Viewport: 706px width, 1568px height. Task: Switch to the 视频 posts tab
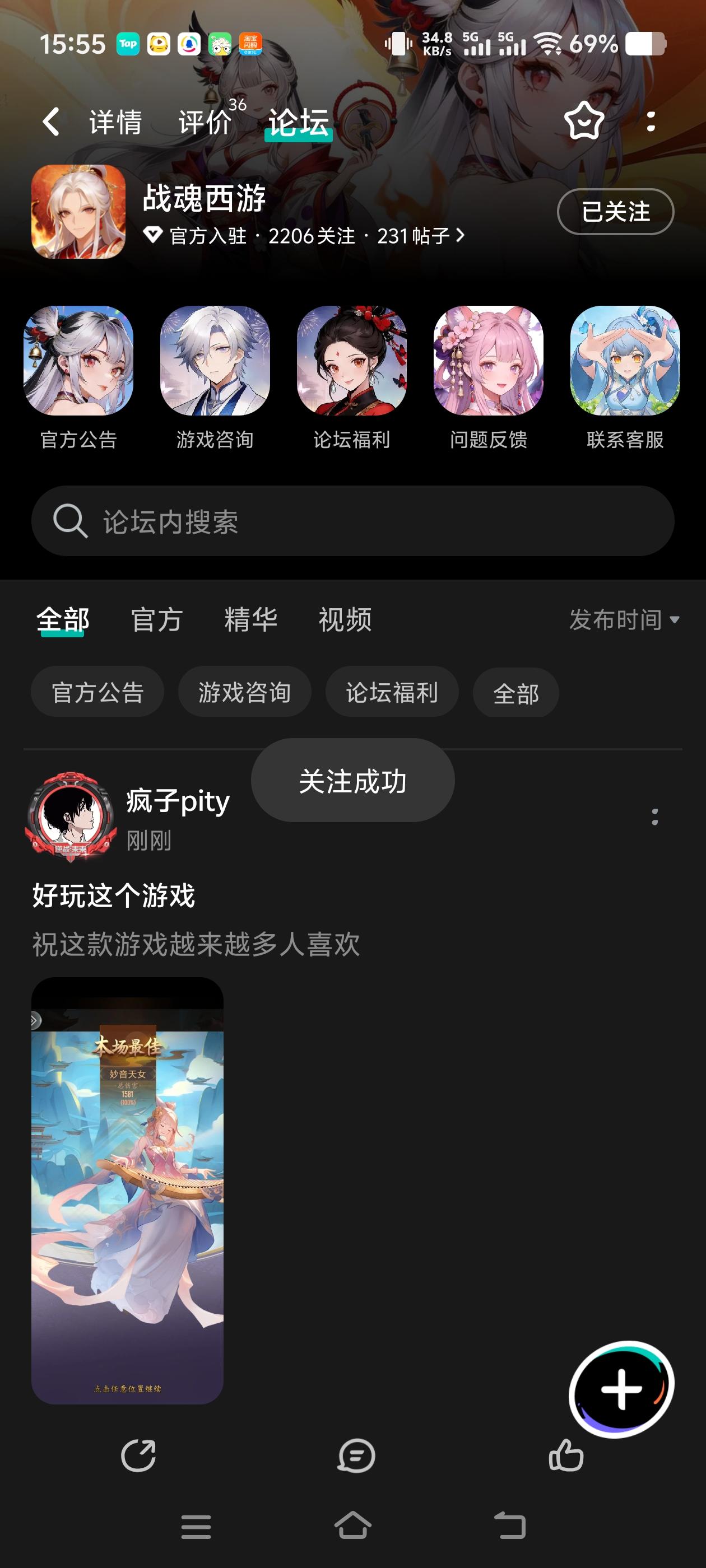345,620
